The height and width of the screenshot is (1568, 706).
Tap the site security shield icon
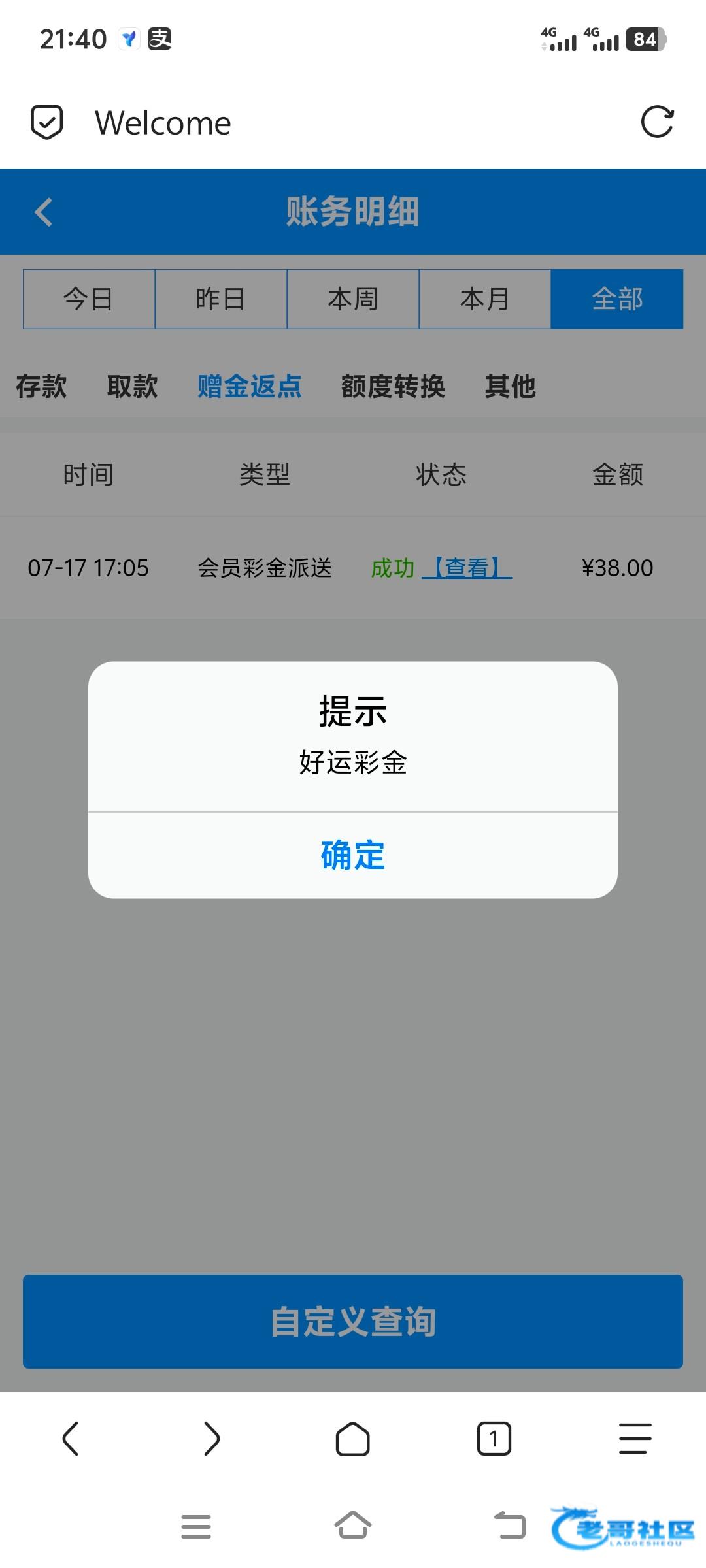click(x=47, y=122)
